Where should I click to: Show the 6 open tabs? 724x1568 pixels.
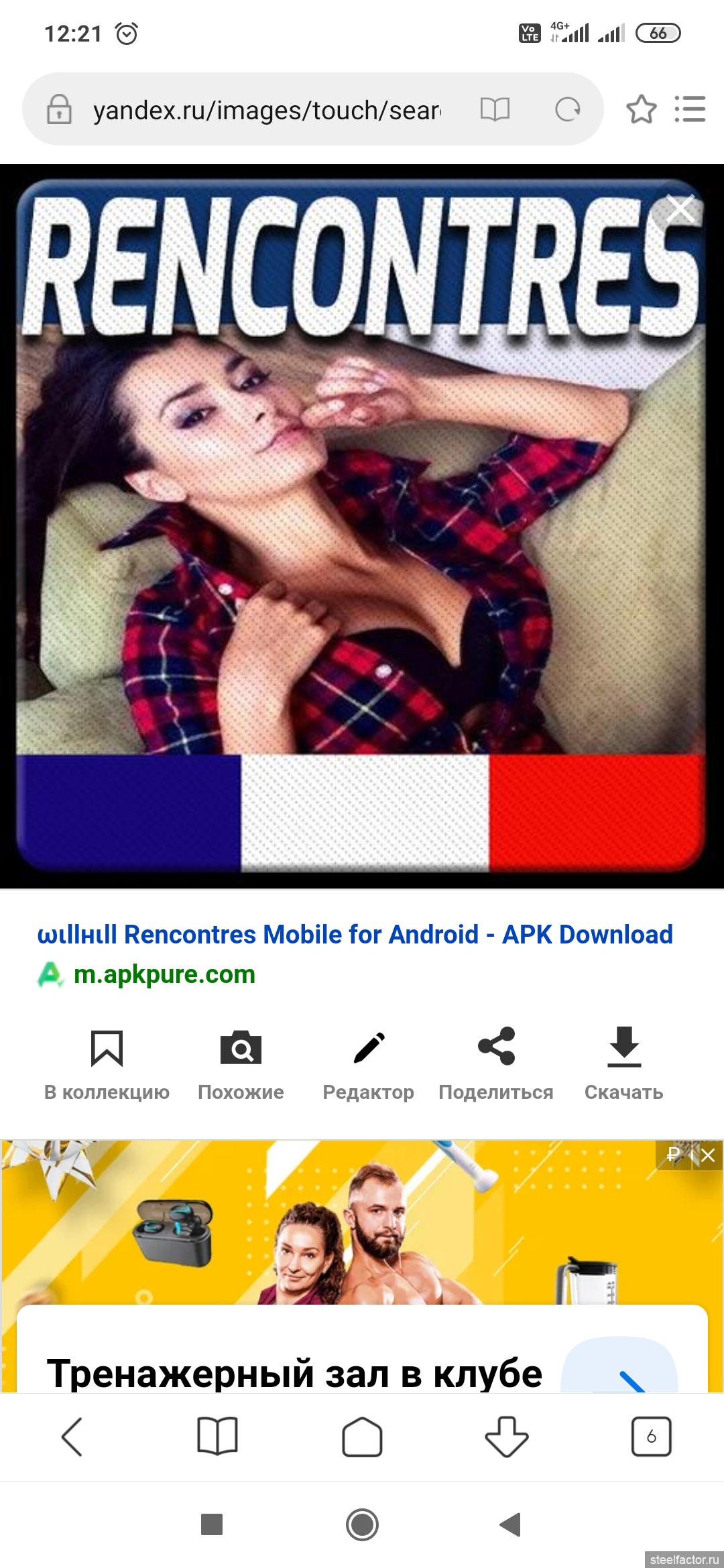pyautogui.click(x=651, y=1437)
